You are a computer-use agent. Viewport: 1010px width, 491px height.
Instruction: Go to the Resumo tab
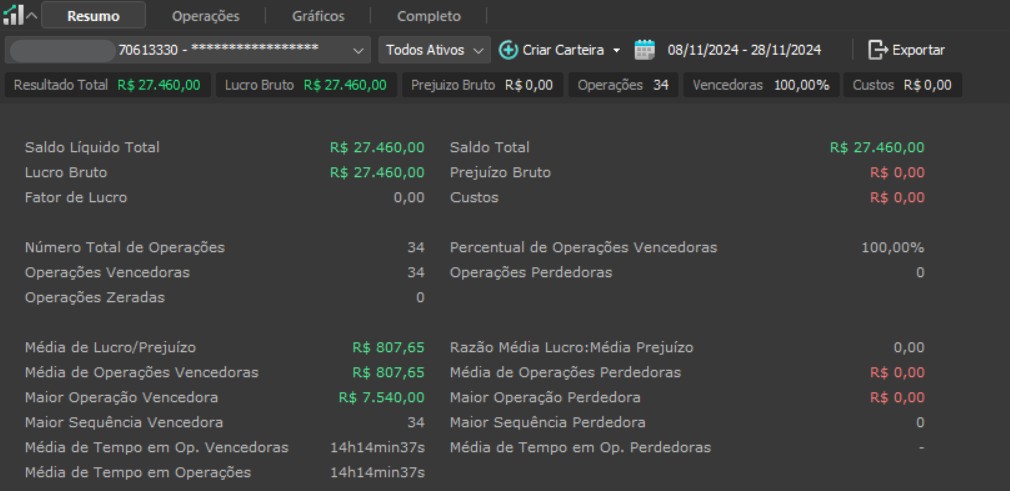[92, 16]
